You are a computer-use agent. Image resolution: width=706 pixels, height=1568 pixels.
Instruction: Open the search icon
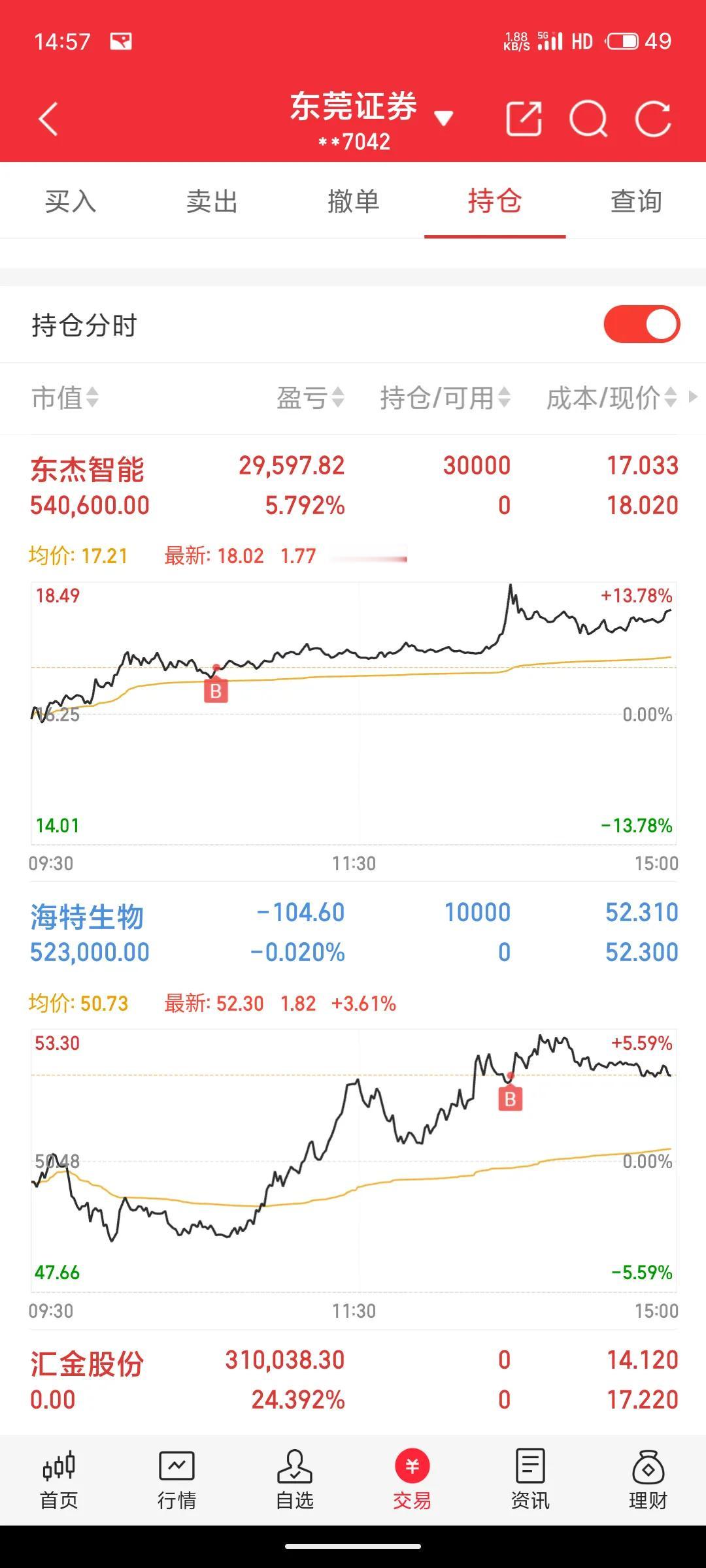pos(588,119)
